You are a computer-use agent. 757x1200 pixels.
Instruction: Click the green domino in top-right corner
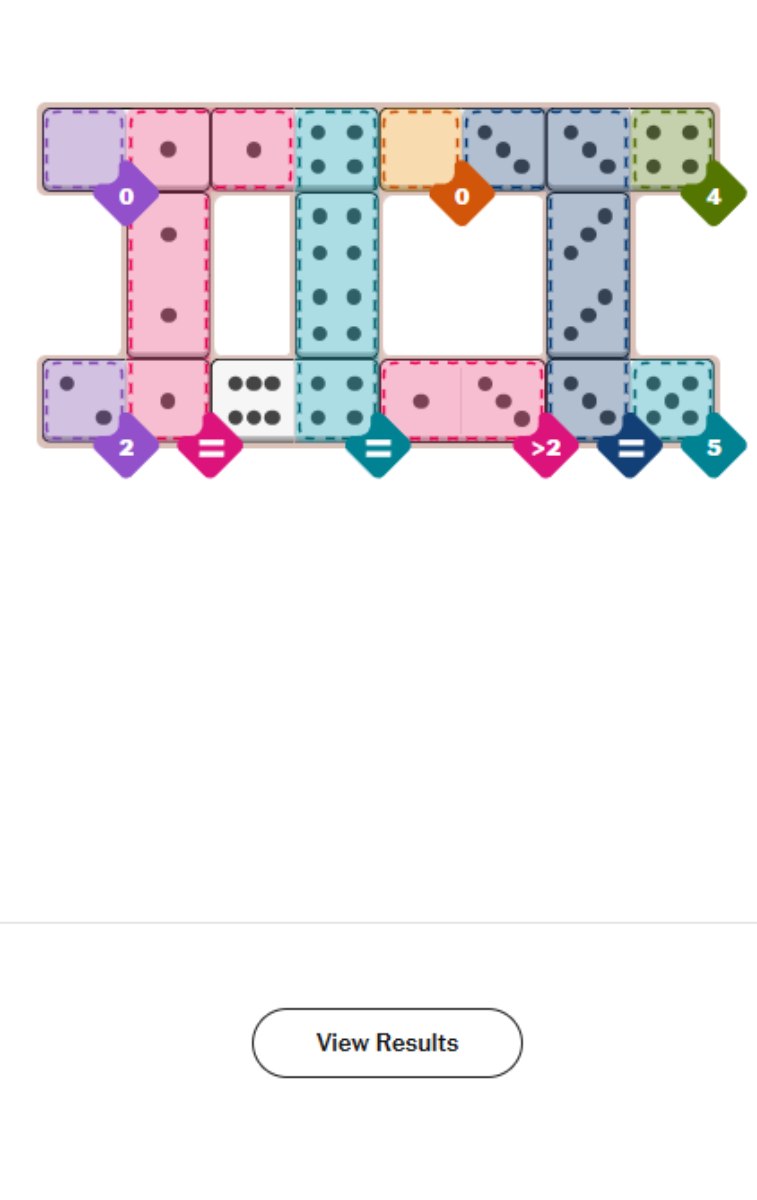pos(672,148)
